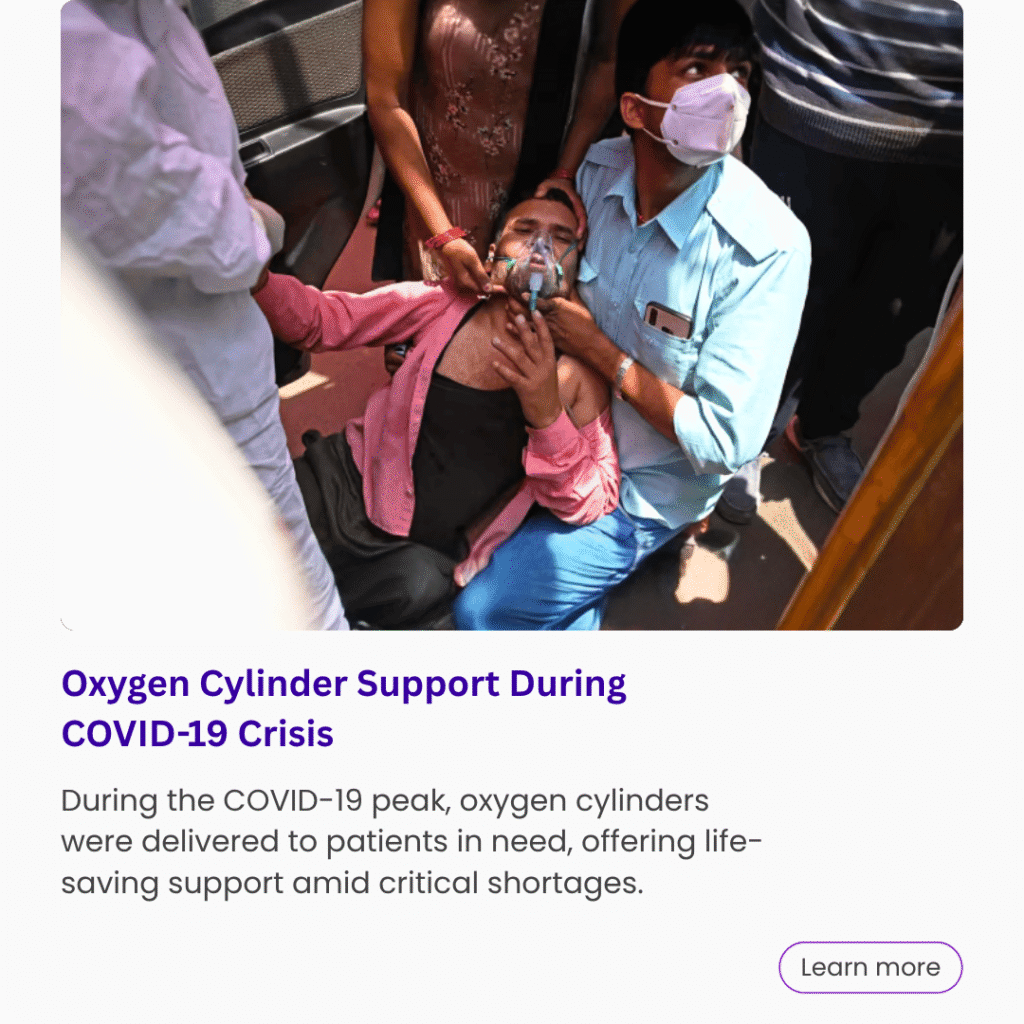Open the Oxygen Cylinder Support card image

pyautogui.click(x=511, y=315)
